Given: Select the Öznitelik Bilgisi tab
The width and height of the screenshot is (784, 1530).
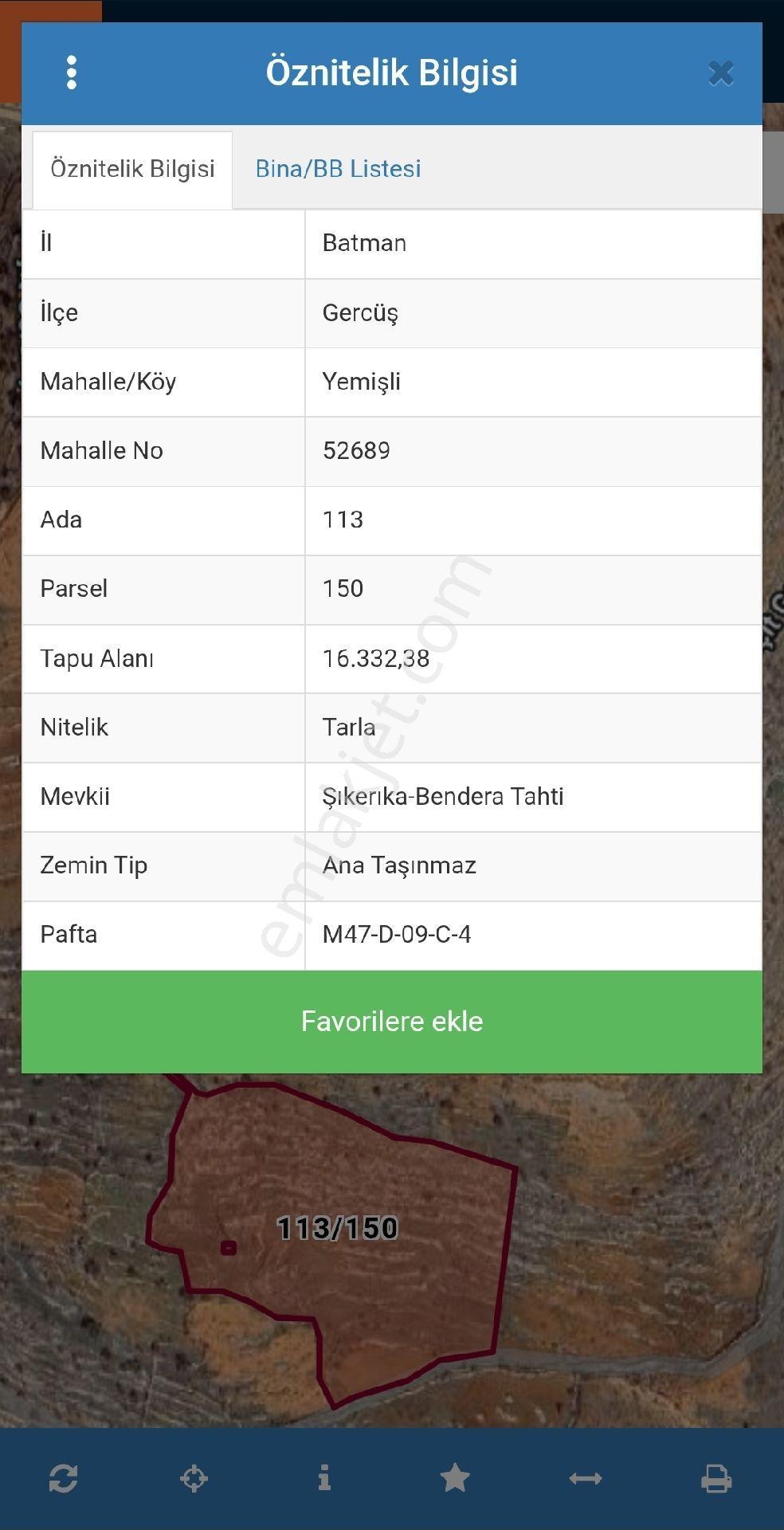Looking at the screenshot, I should (x=132, y=169).
